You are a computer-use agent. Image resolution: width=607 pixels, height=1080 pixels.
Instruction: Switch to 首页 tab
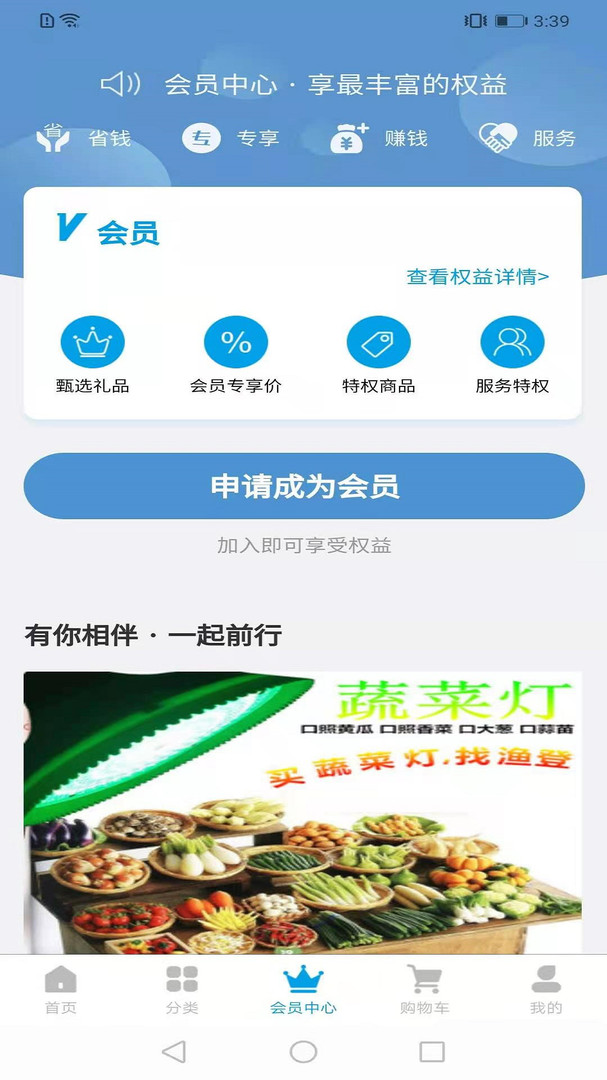point(61,990)
